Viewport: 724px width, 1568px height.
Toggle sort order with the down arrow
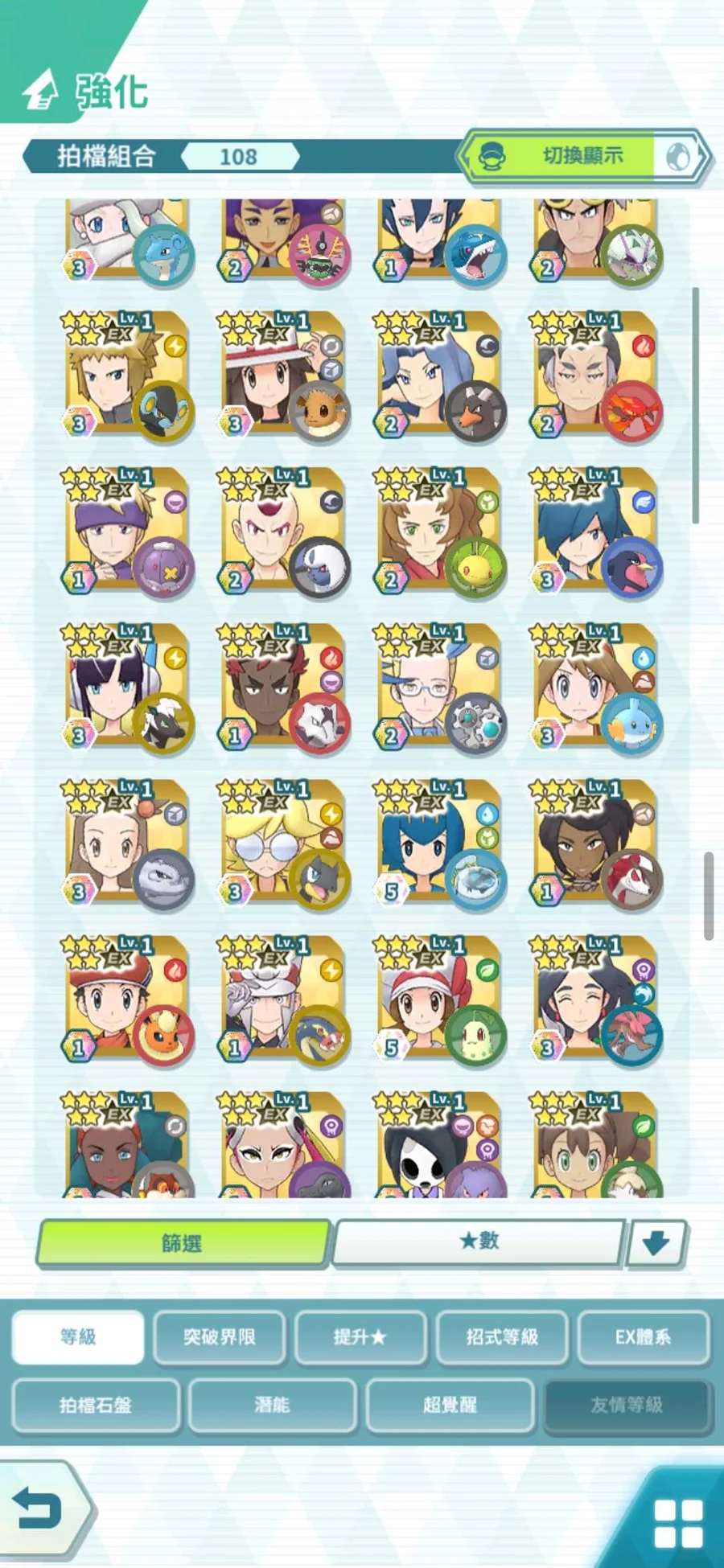pyautogui.click(x=656, y=1243)
